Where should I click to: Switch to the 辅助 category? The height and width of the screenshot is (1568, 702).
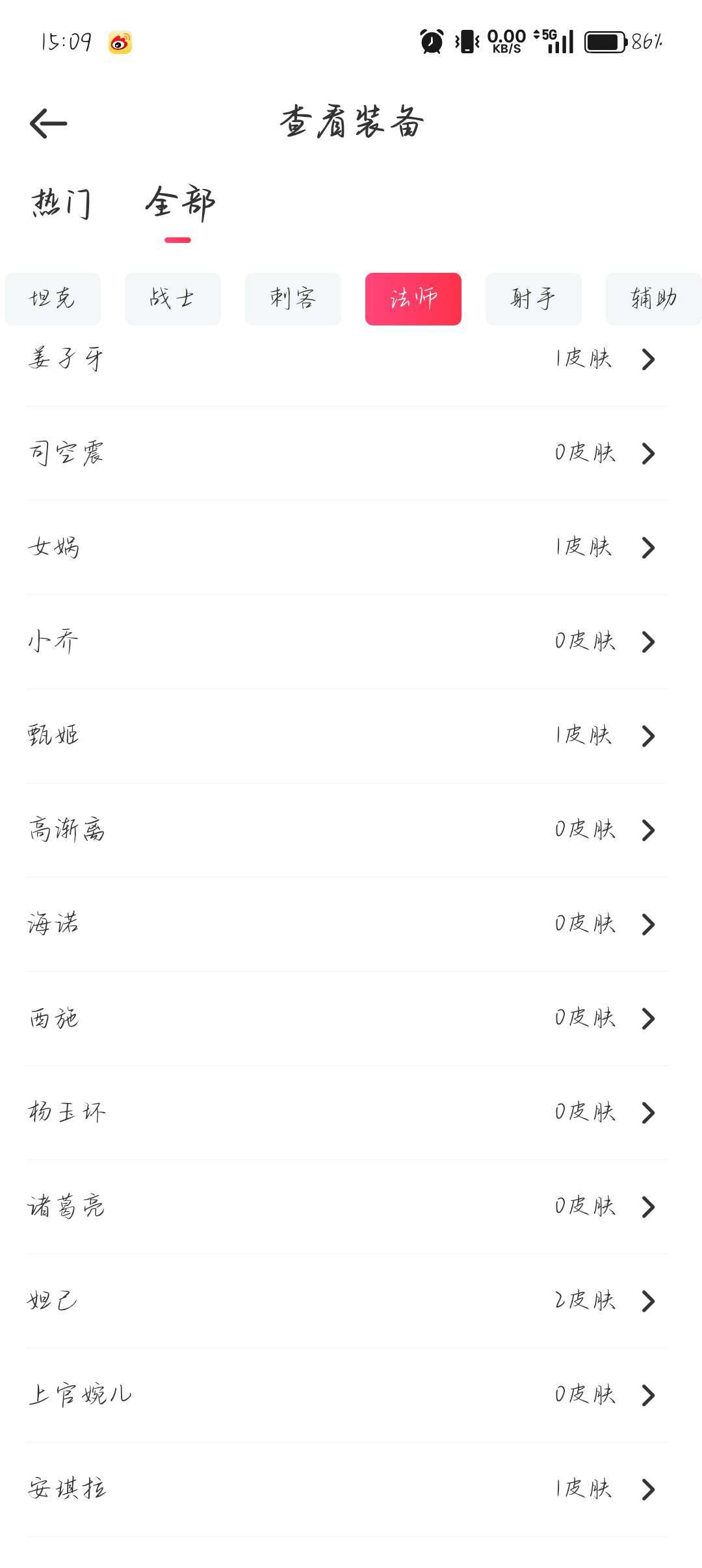coord(653,299)
